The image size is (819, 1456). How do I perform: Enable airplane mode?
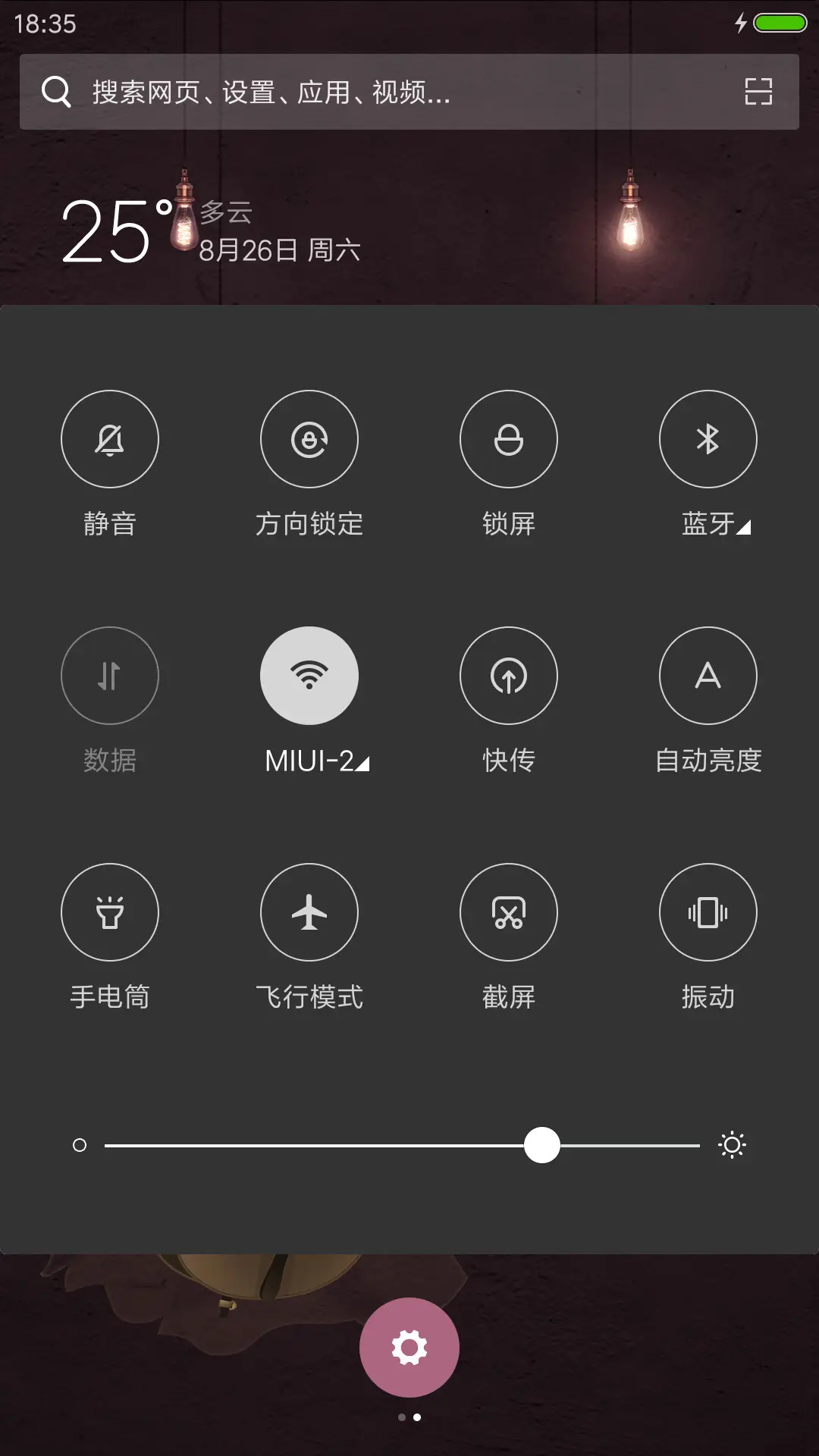(x=309, y=912)
